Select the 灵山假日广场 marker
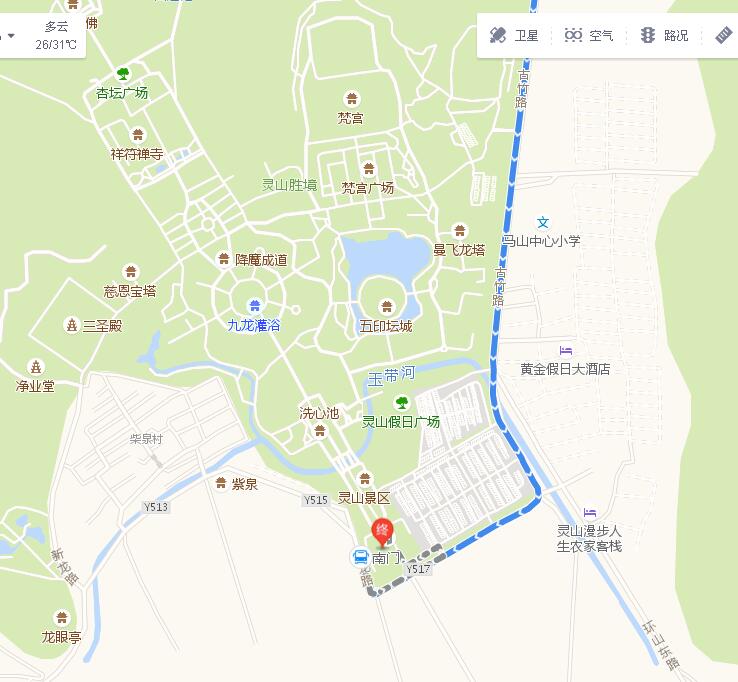The width and height of the screenshot is (738, 682). (401, 403)
